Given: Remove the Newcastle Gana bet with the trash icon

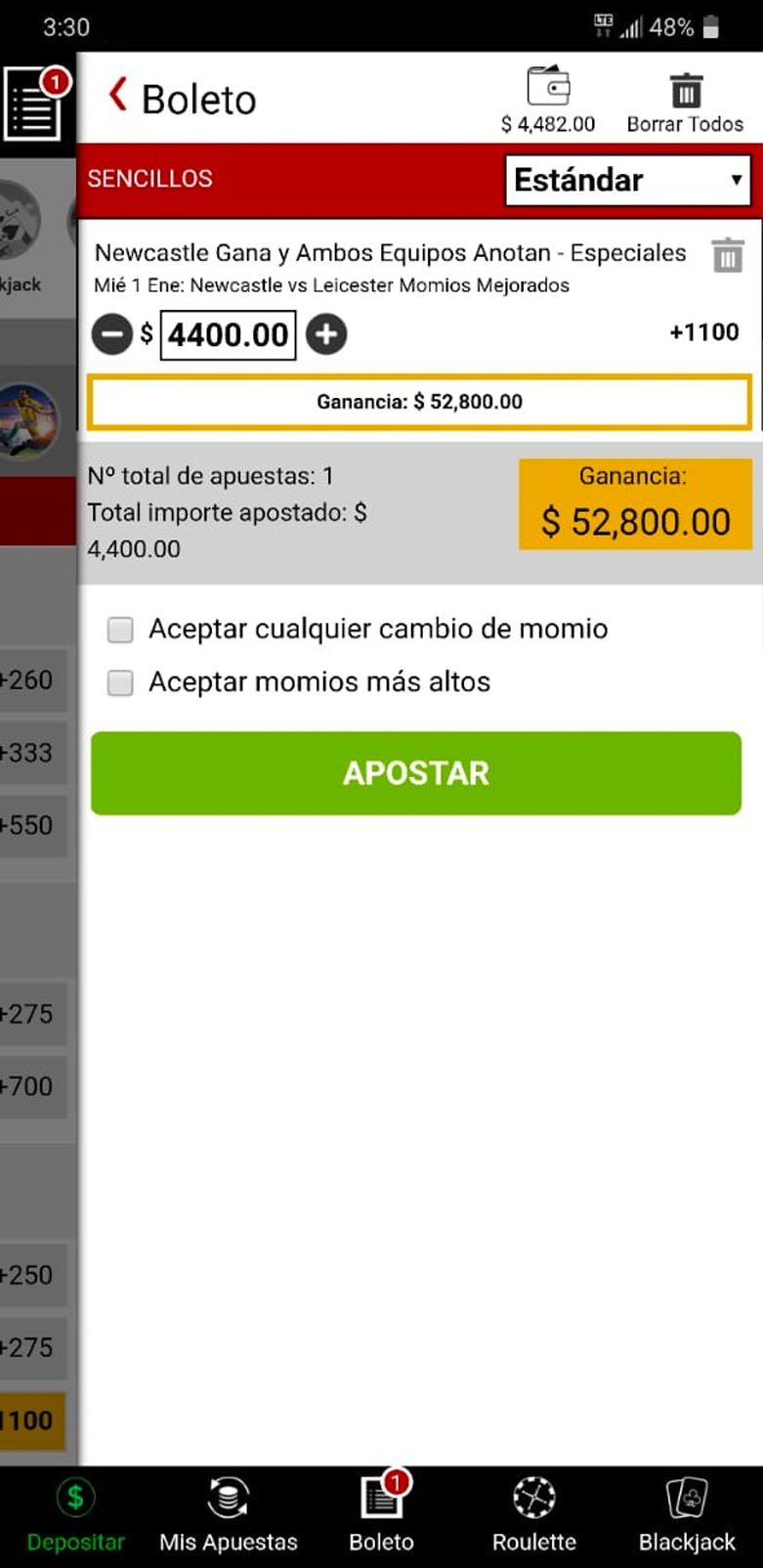Looking at the screenshot, I should coord(728,256).
